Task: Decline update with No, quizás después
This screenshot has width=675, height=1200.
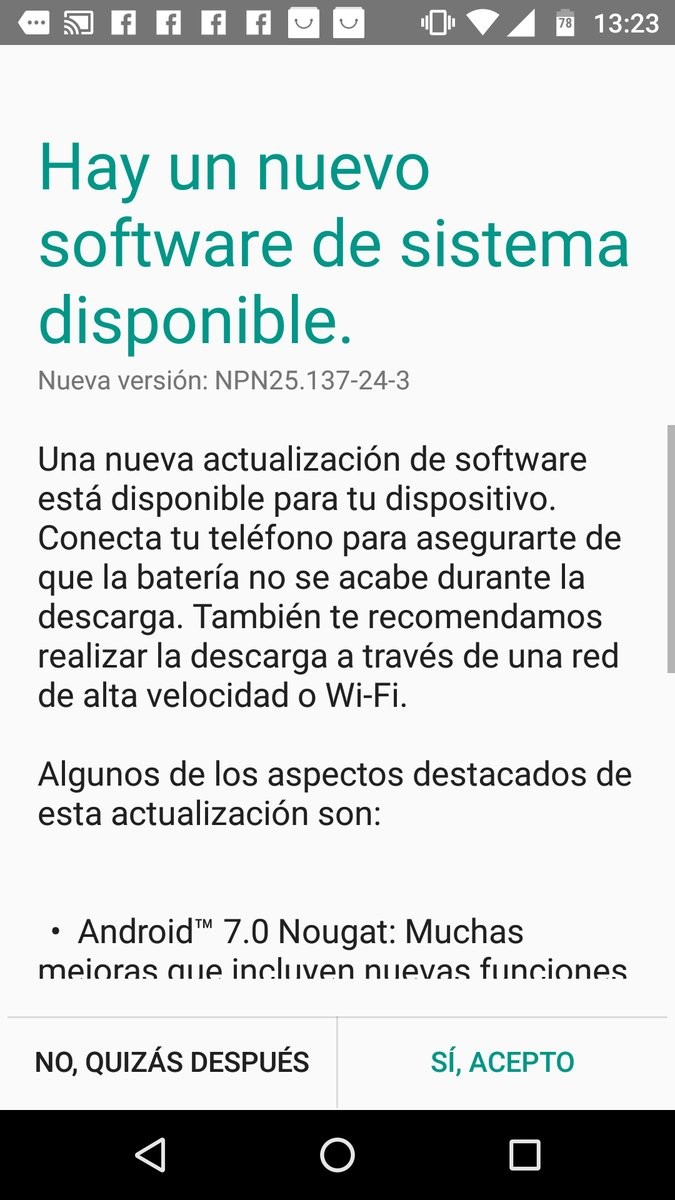Action: [x=172, y=1062]
